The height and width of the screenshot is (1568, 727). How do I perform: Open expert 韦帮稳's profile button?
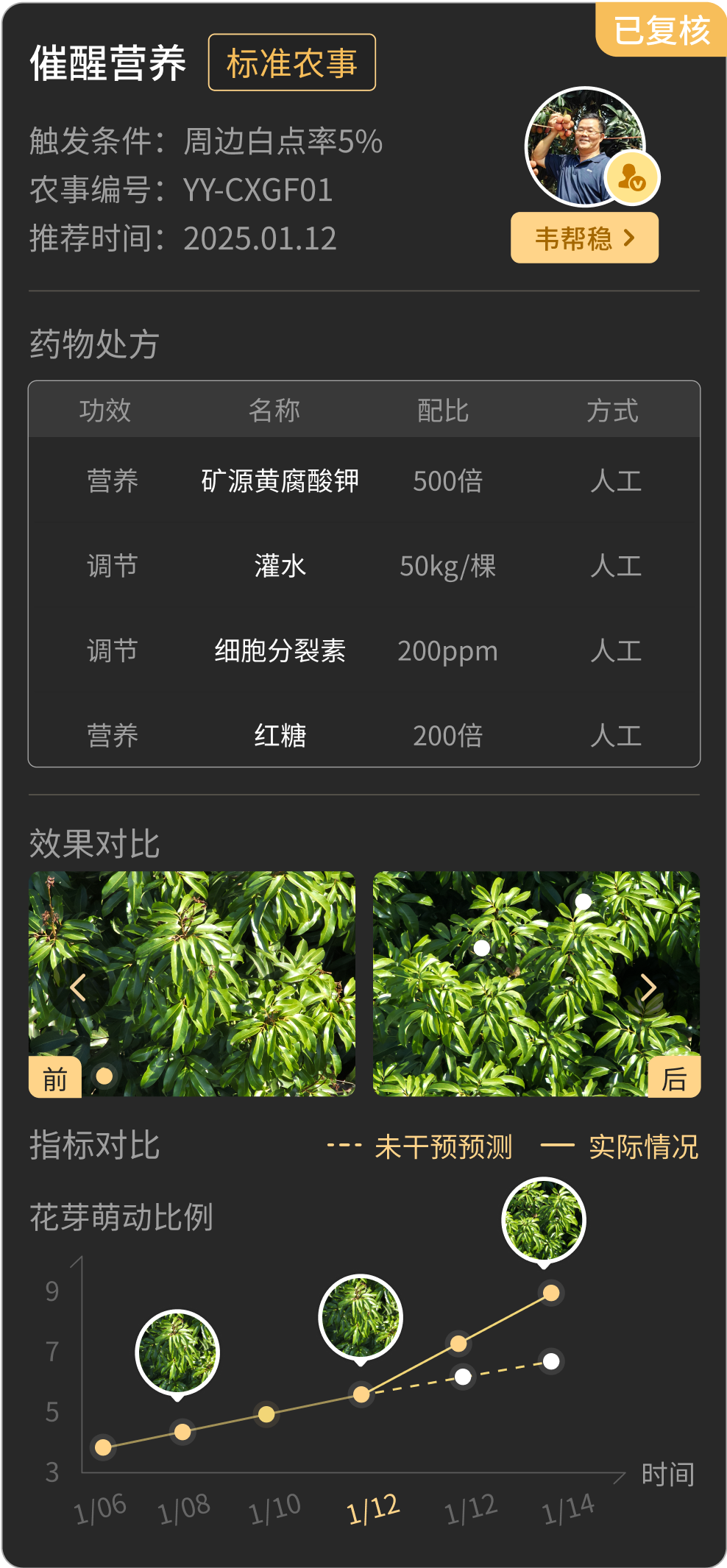pyautogui.click(x=584, y=238)
